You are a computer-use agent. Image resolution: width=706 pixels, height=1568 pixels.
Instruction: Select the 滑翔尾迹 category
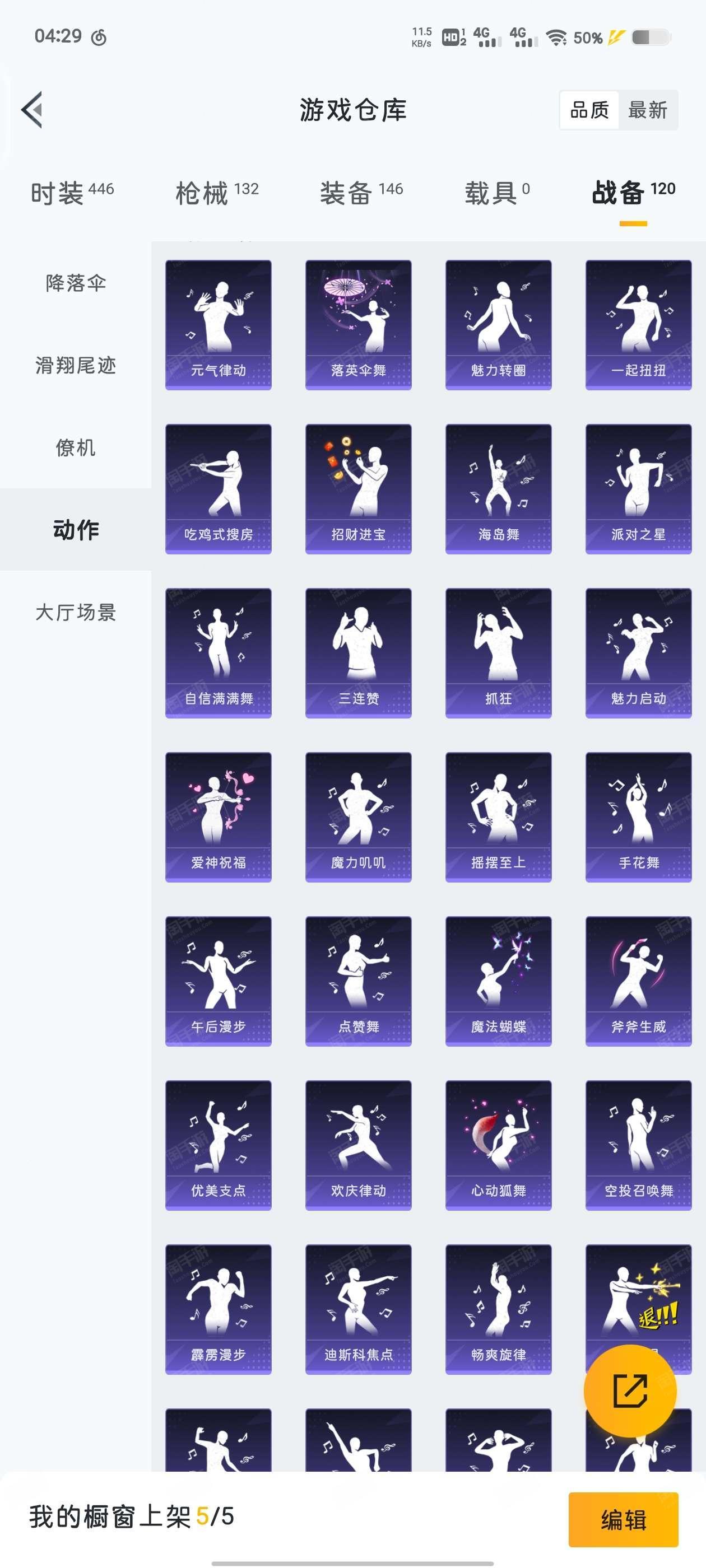click(76, 365)
